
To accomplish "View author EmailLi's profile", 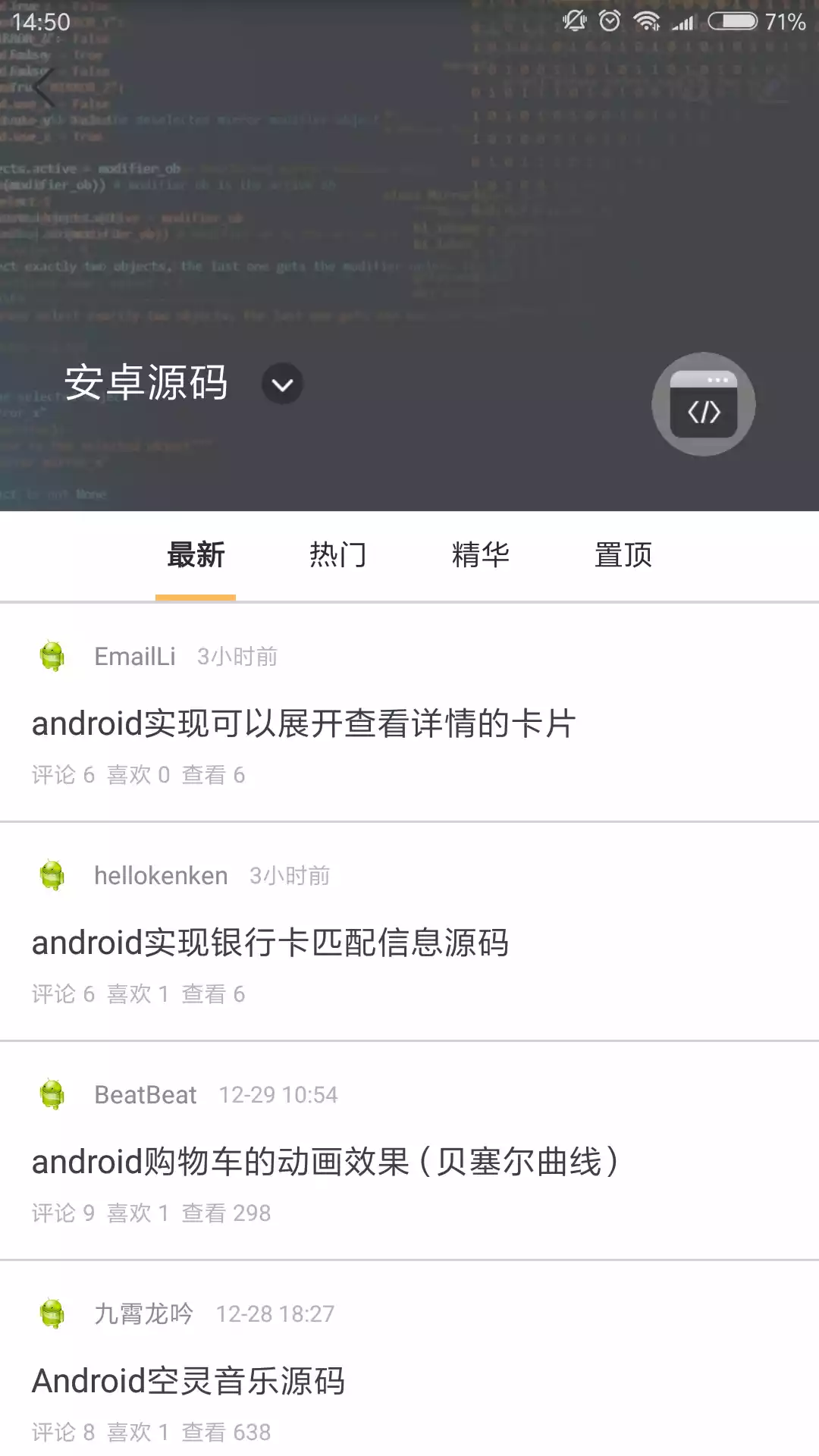I will 134,657.
